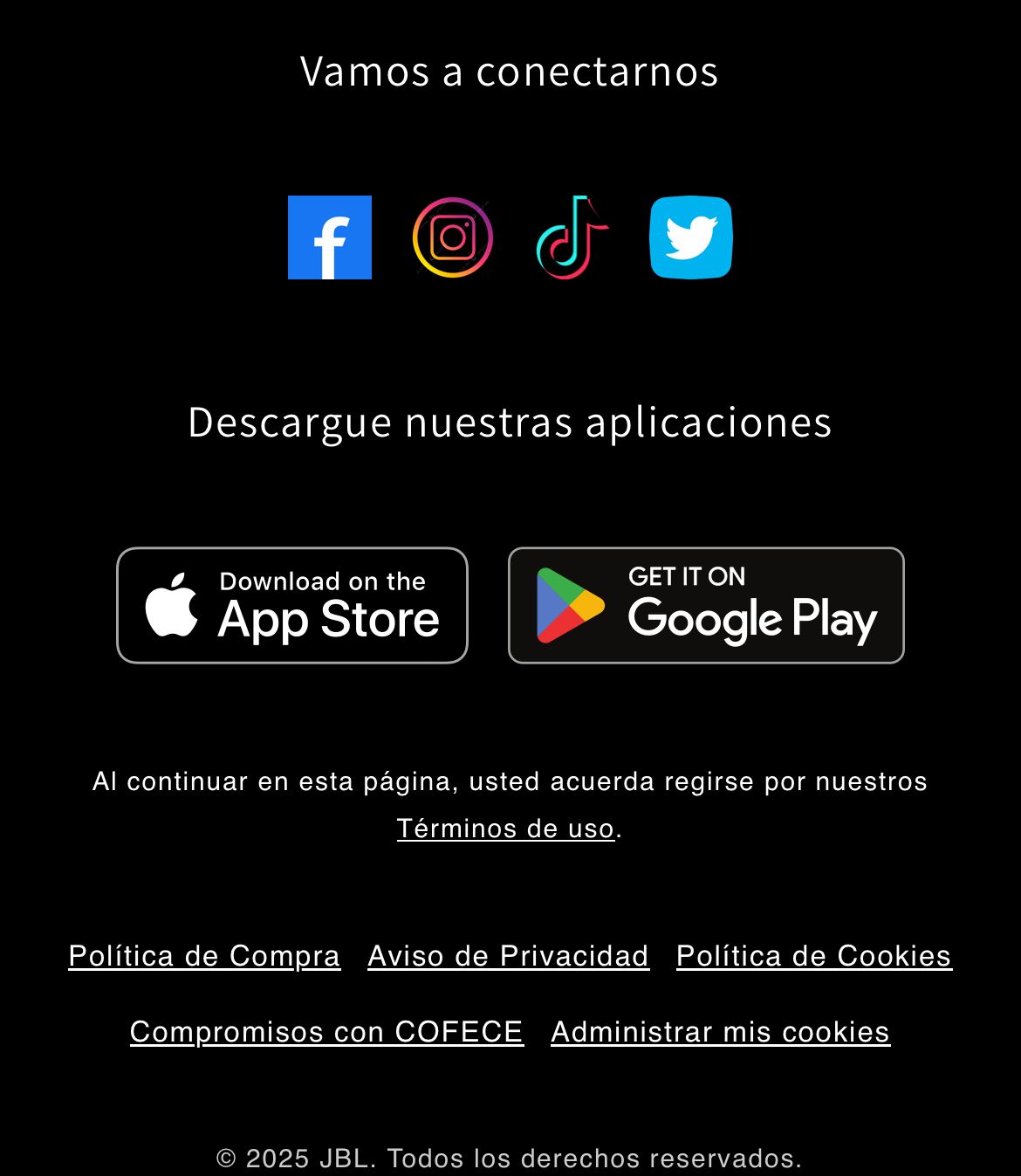Tap Download on the App Store
Screen dimensions: 1021x1176
pos(292,605)
